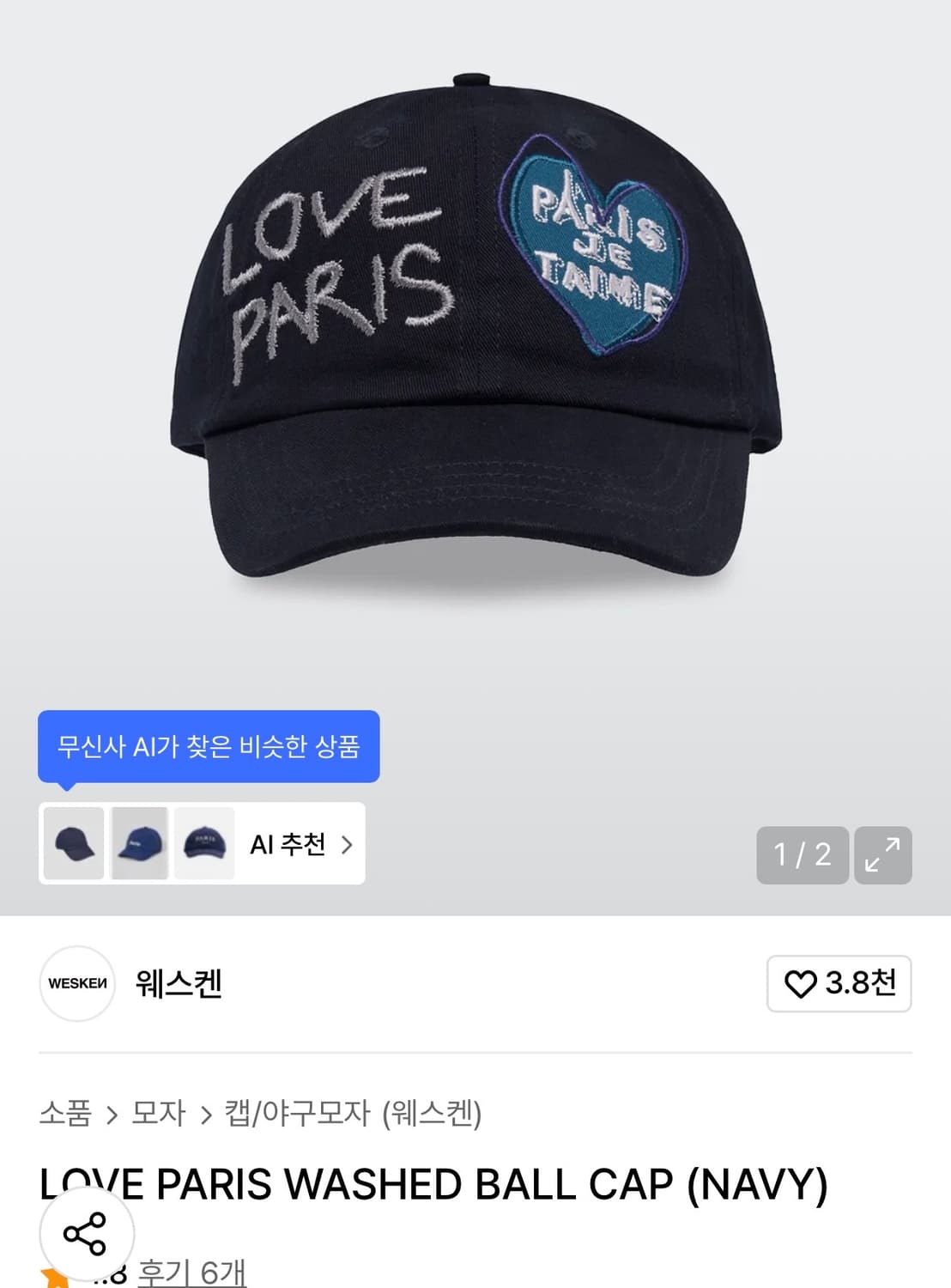
Task: Open fullscreen view with the expand arrows icon
Action: coord(883,855)
